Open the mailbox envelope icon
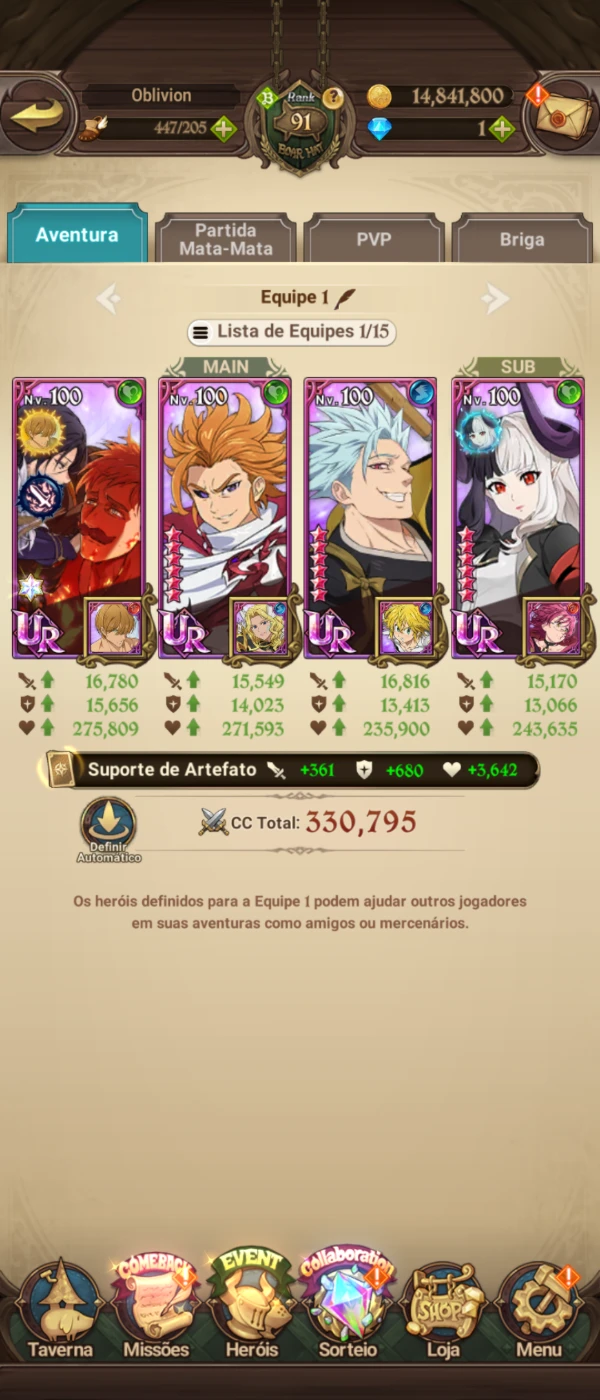This screenshot has width=600, height=1400. pos(562,116)
